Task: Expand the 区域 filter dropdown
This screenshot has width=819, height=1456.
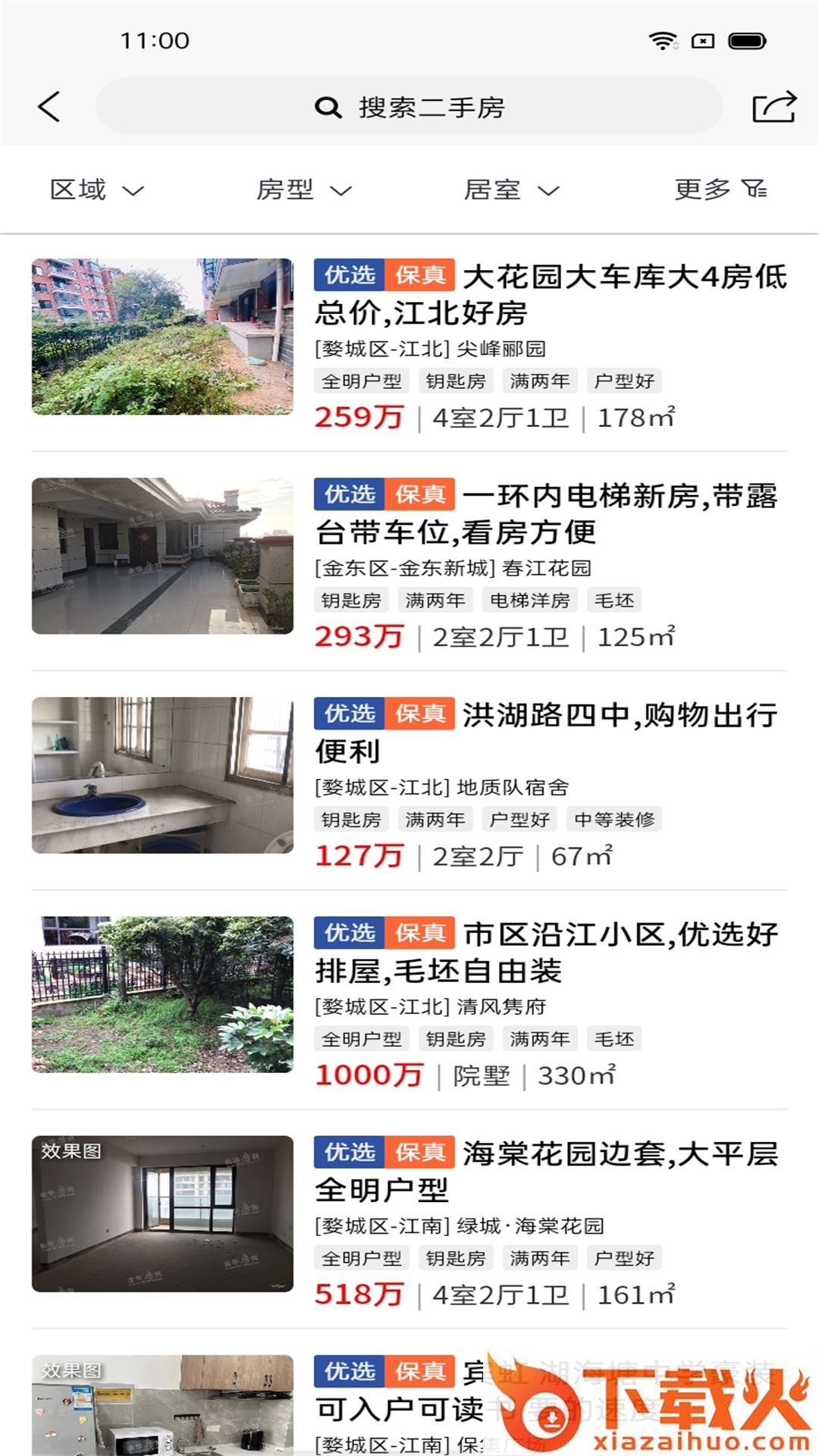Action: pyautogui.click(x=96, y=190)
